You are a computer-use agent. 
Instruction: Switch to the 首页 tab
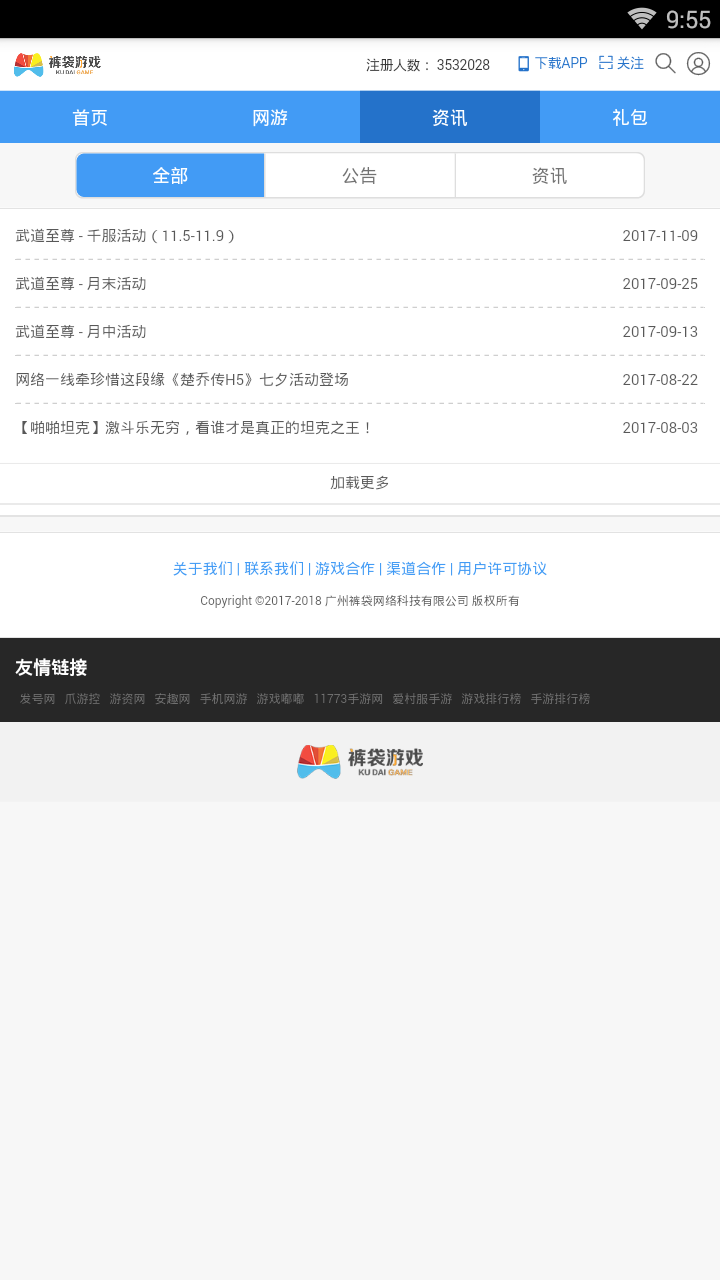tap(90, 117)
